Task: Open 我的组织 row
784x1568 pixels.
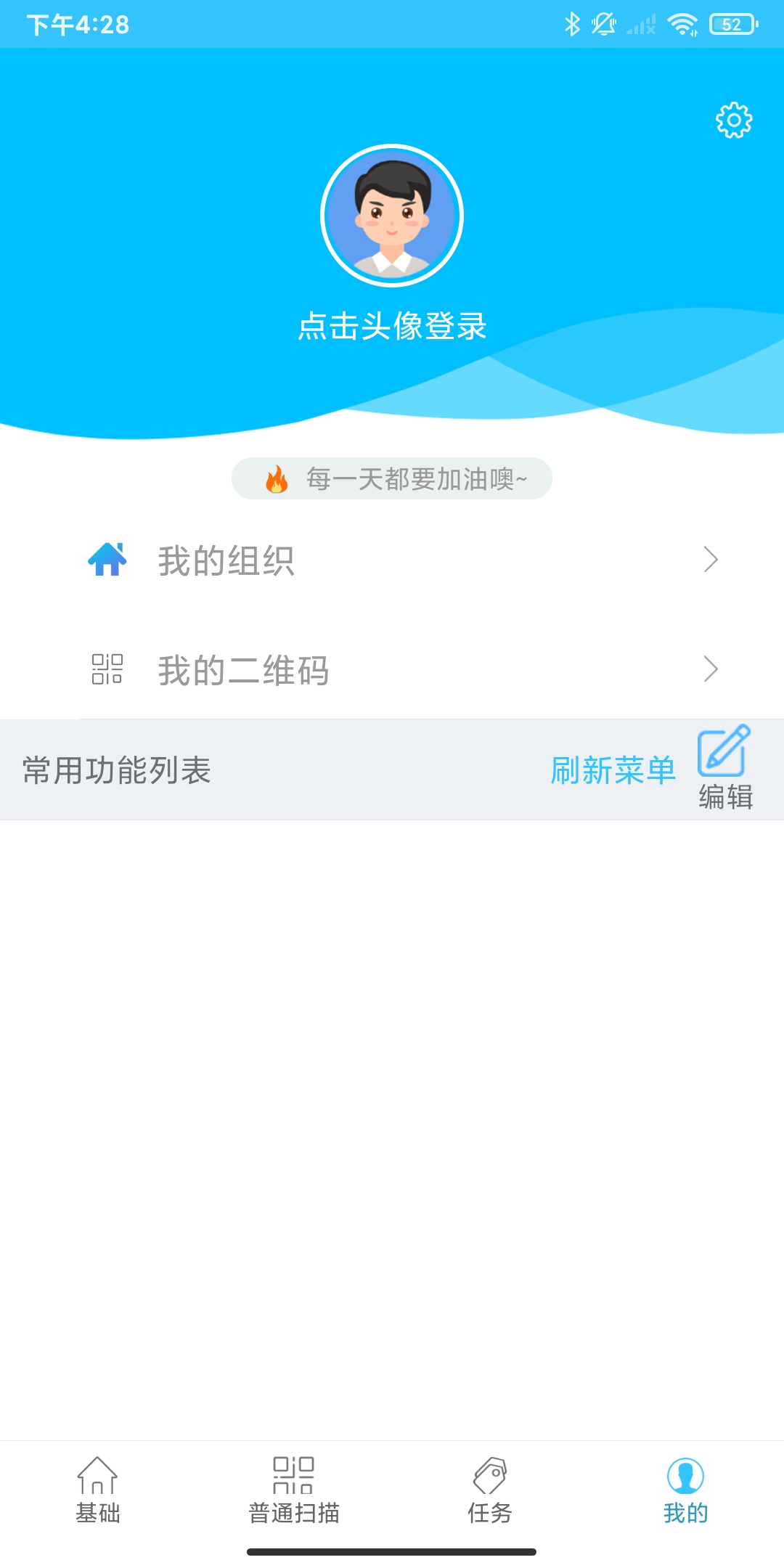Action: [392, 560]
